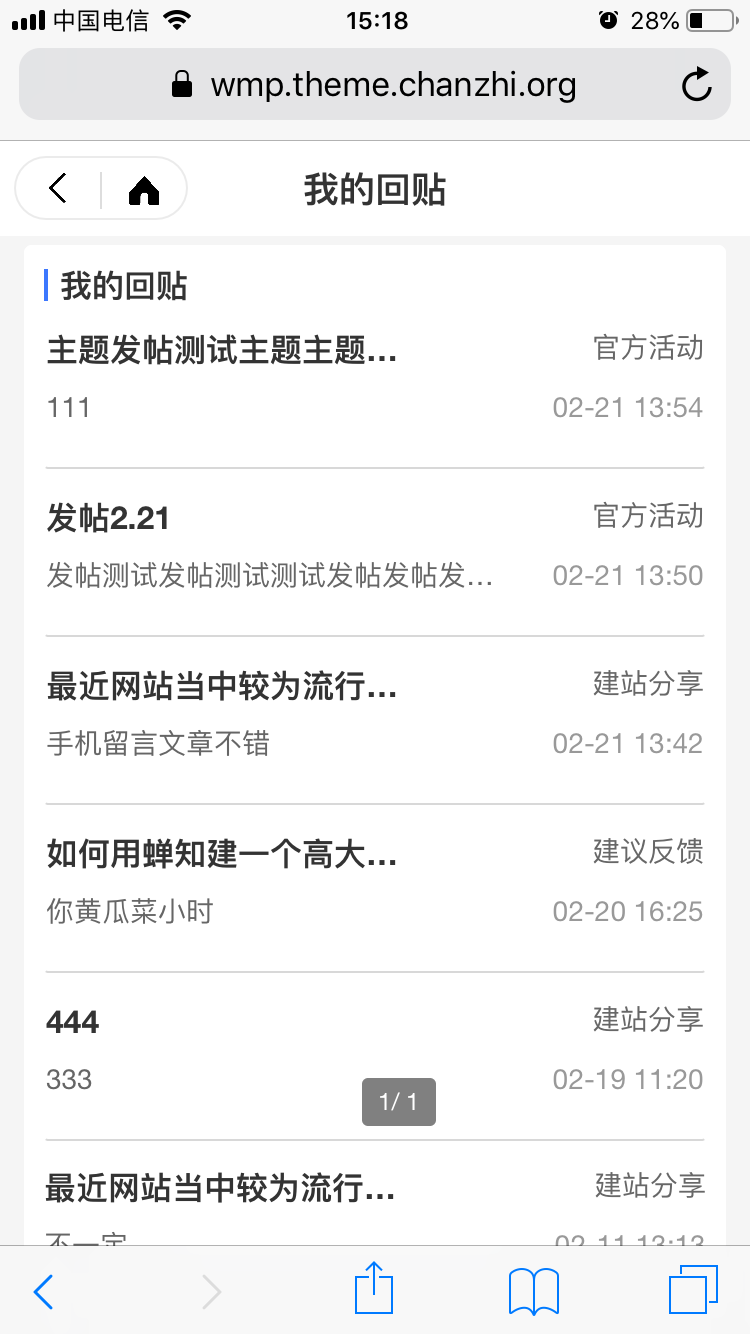Open 如何用蝉知建一个高大 thread
The height and width of the screenshot is (1334, 750).
pyautogui.click(x=222, y=854)
